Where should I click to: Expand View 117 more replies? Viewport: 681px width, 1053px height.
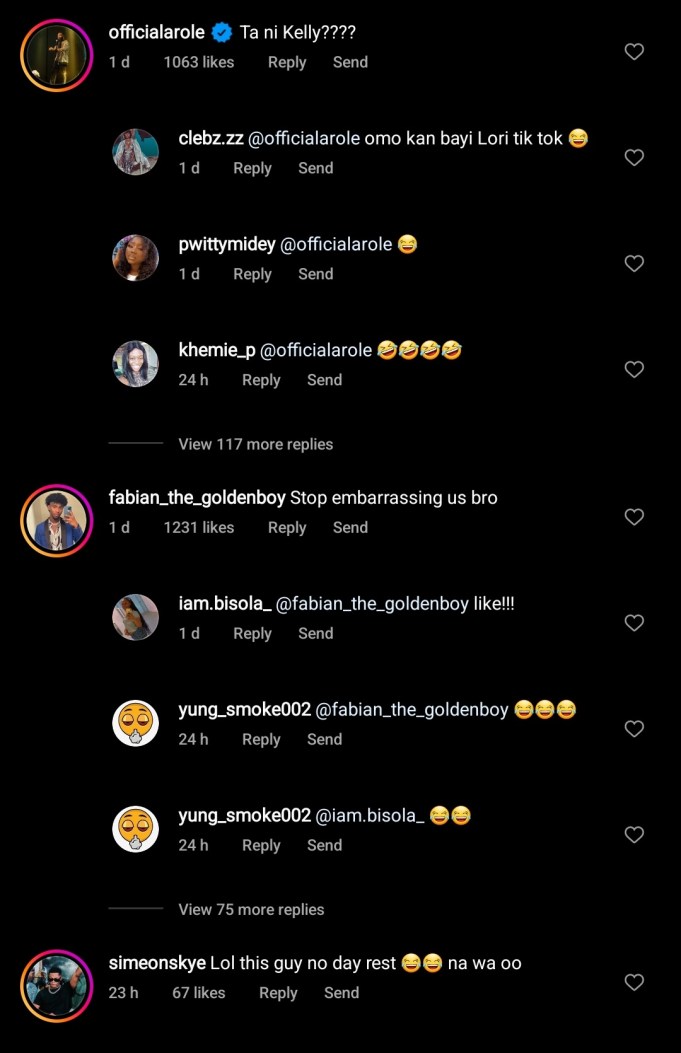255,444
